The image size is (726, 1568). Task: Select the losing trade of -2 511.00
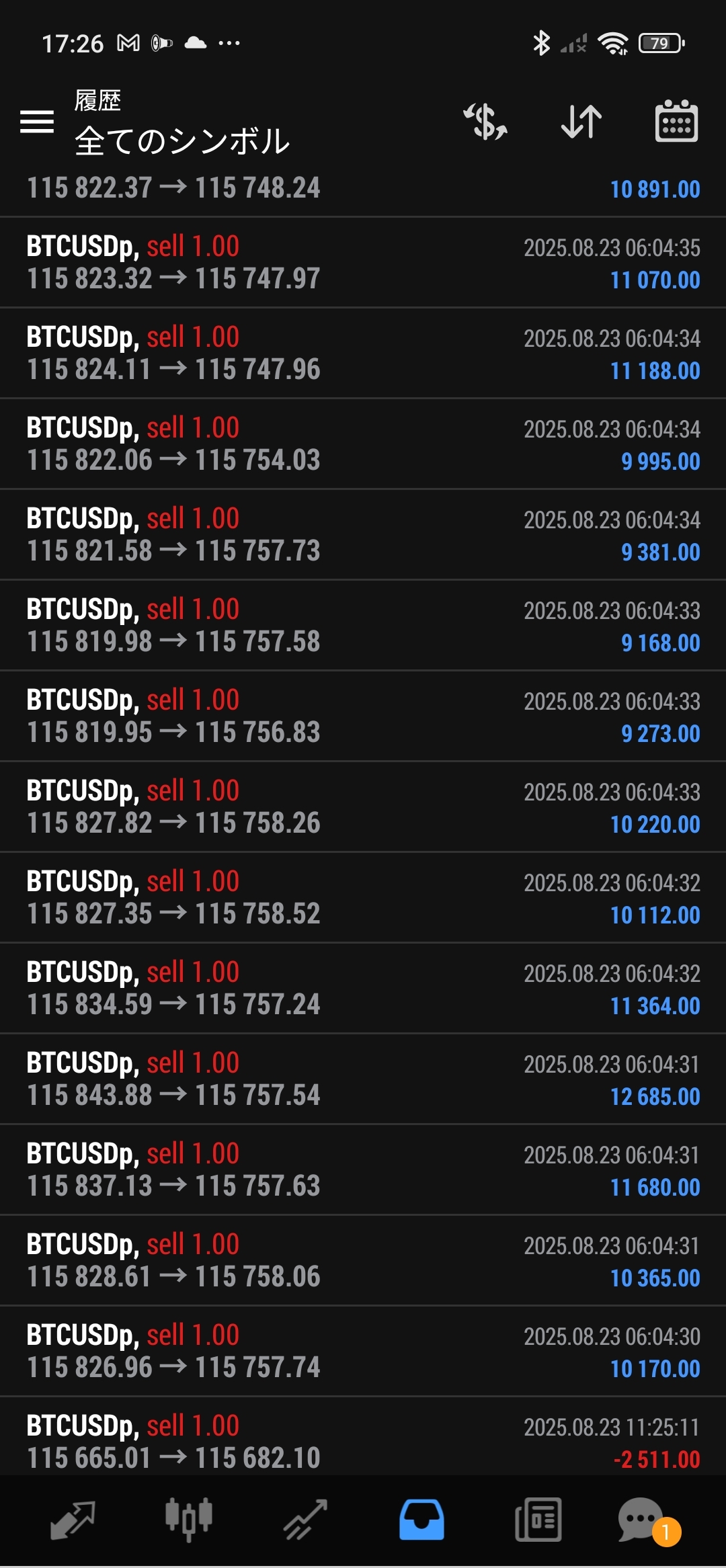tap(363, 1437)
